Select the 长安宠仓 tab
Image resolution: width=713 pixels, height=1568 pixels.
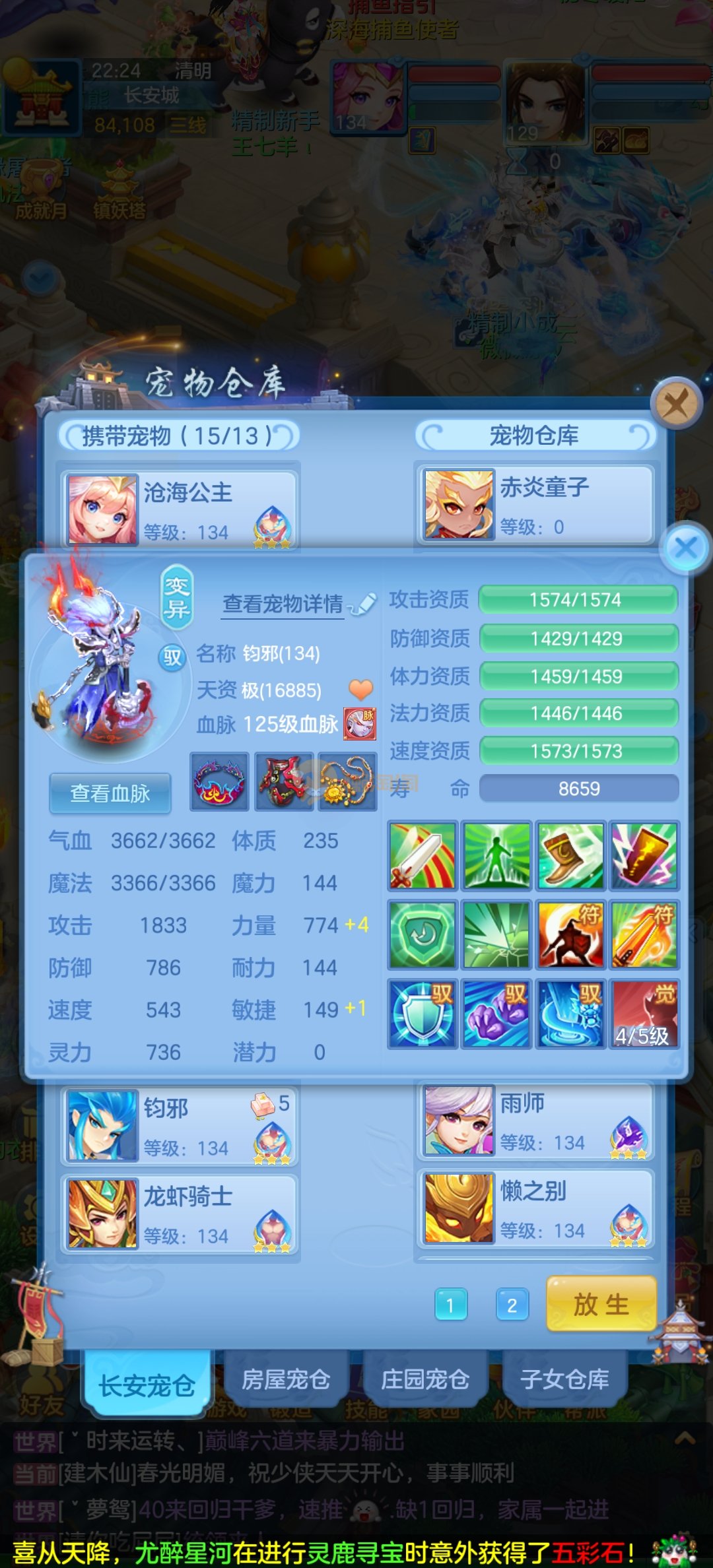(x=147, y=1385)
